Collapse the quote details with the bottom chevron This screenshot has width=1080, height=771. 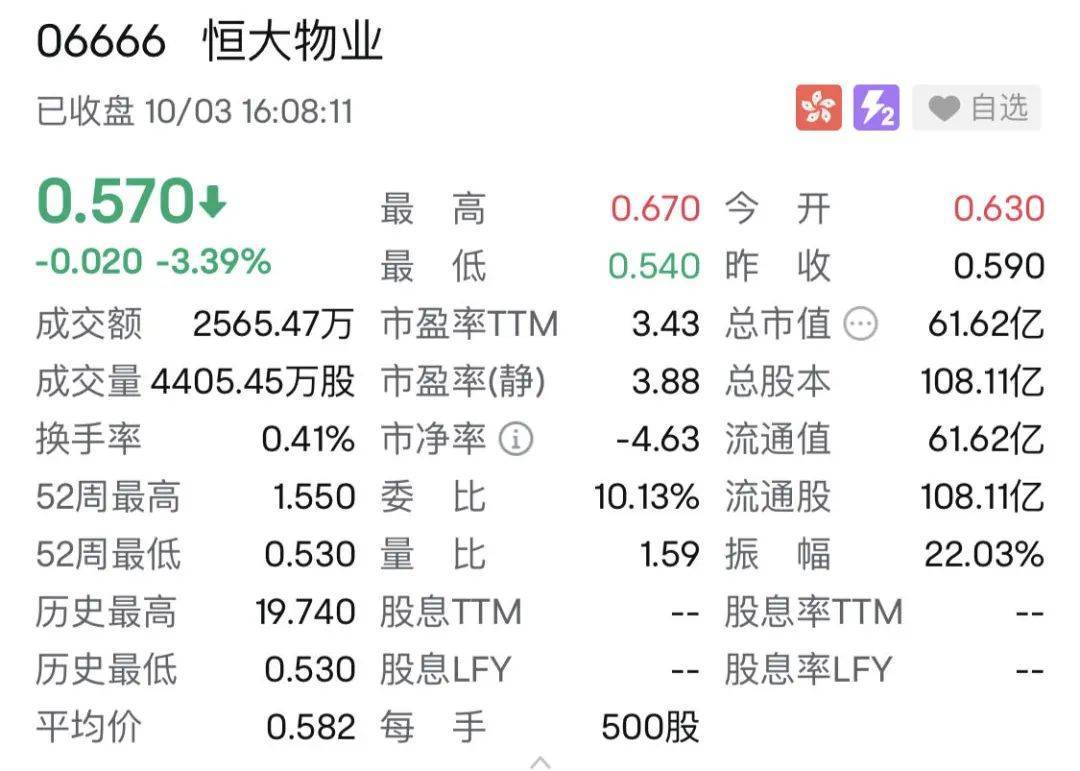(x=540, y=762)
